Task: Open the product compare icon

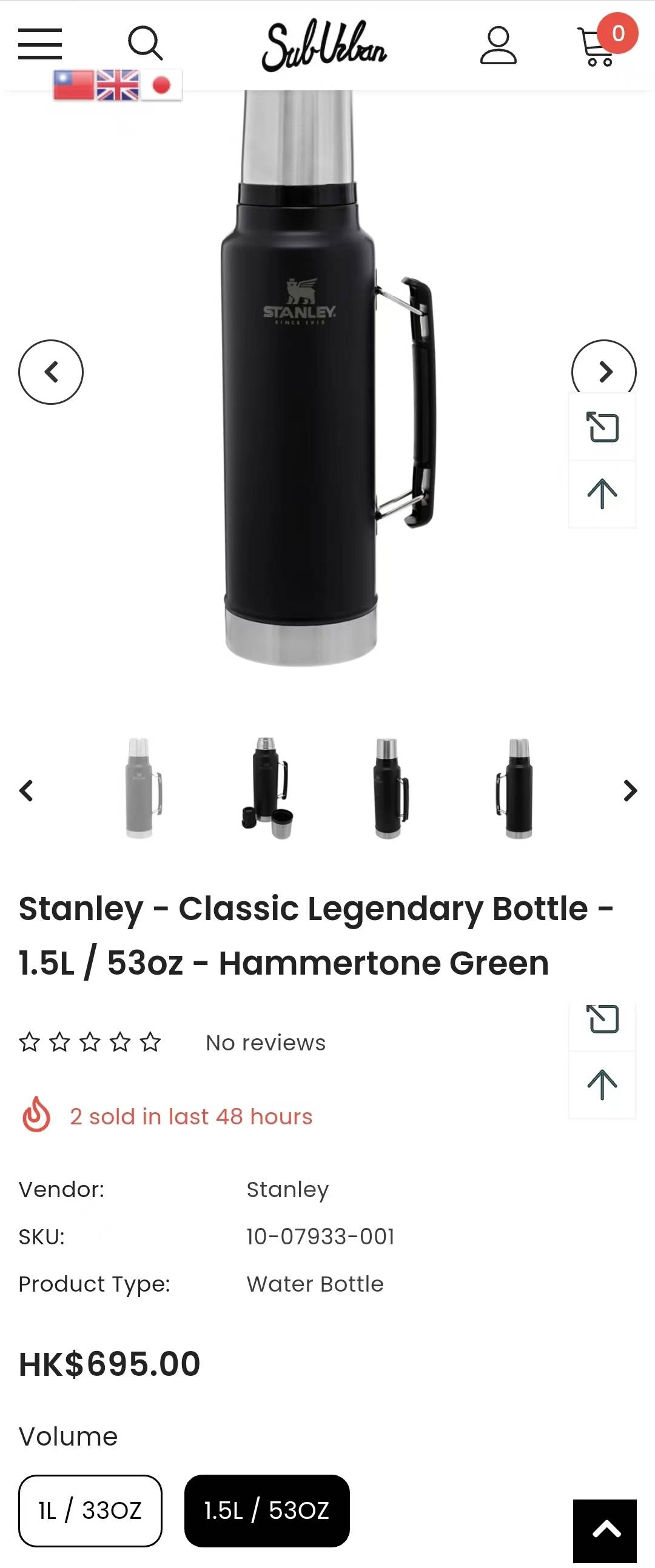Action: click(603, 426)
